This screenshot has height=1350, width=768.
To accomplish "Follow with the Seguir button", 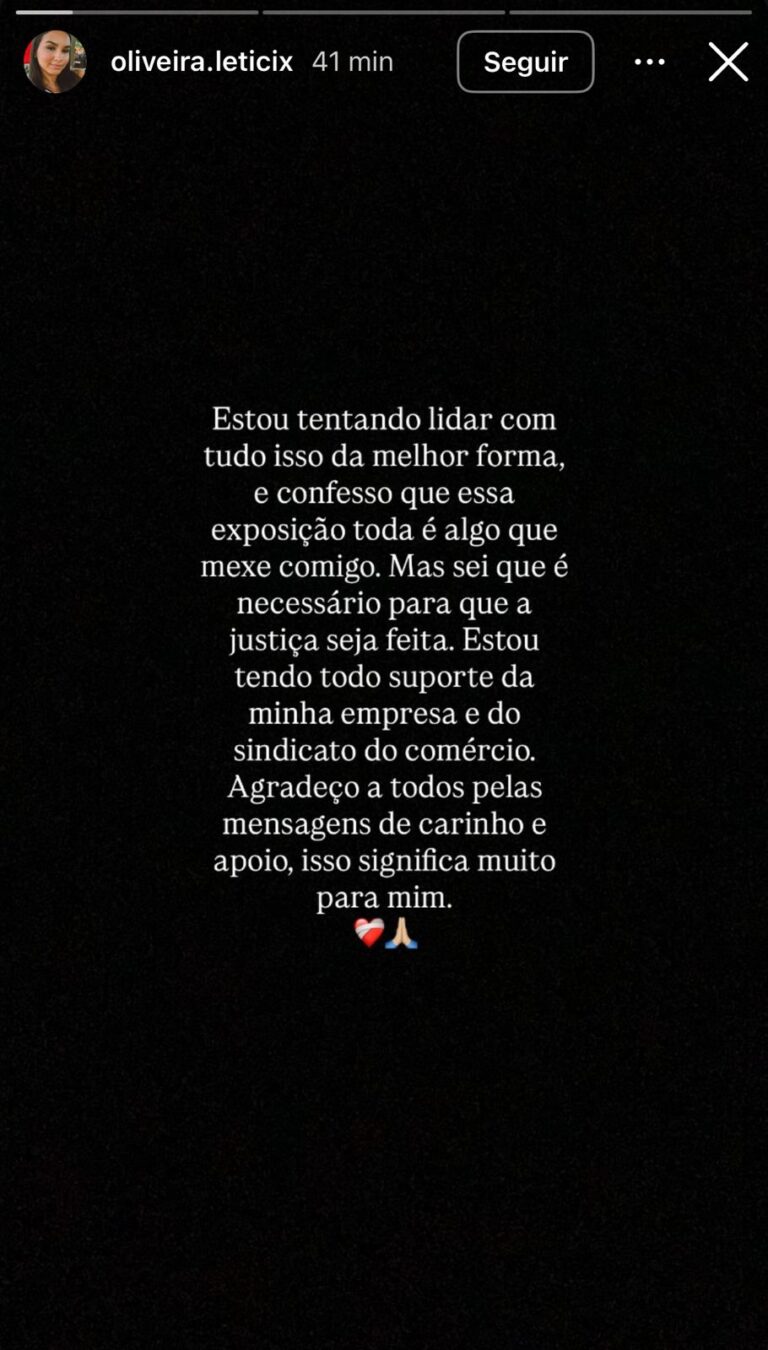I will (525, 62).
